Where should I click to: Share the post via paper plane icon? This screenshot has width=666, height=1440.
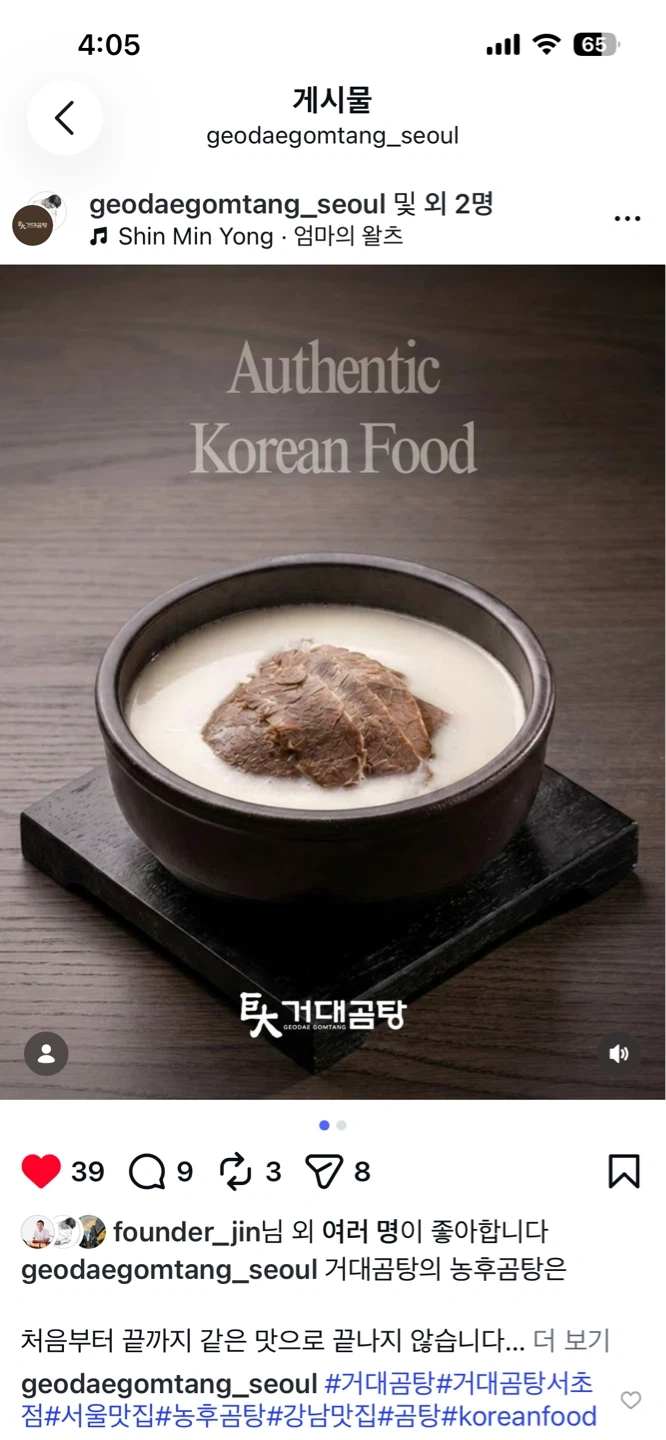(x=324, y=1171)
